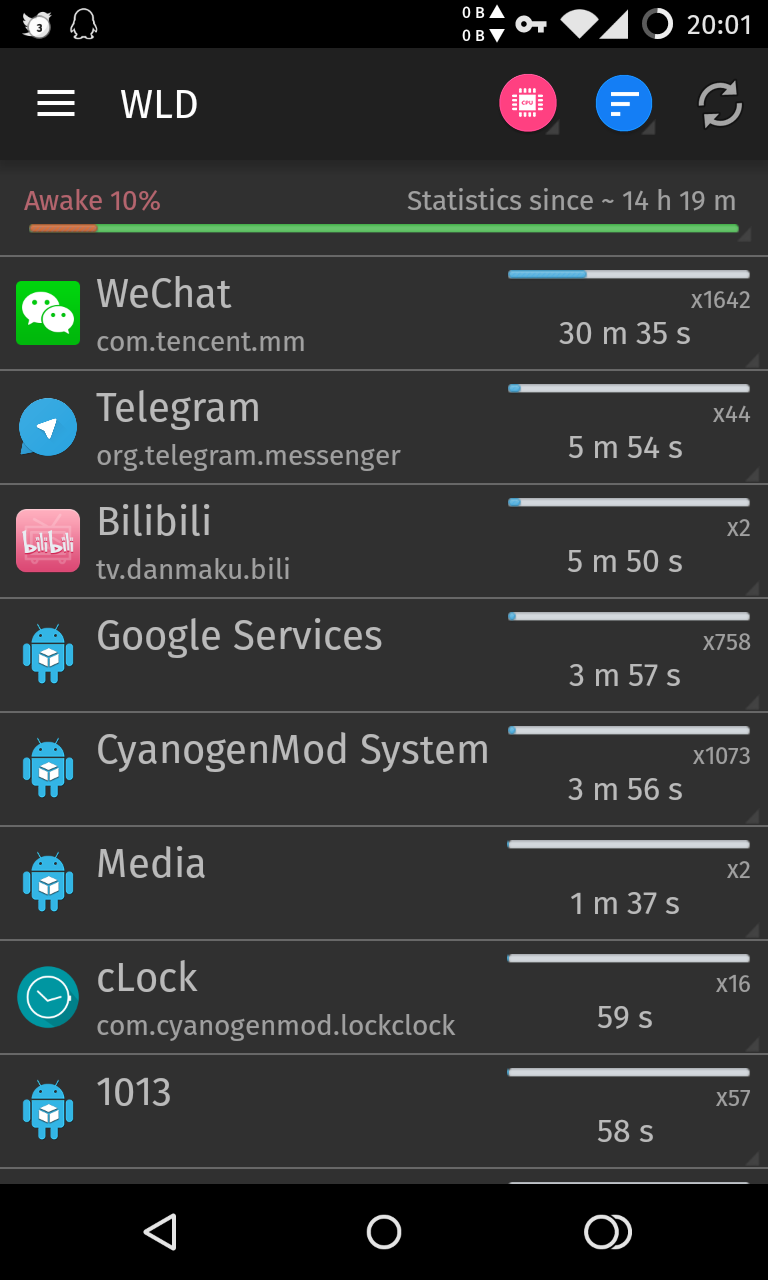Refresh the wakelock statistics

coord(720,104)
